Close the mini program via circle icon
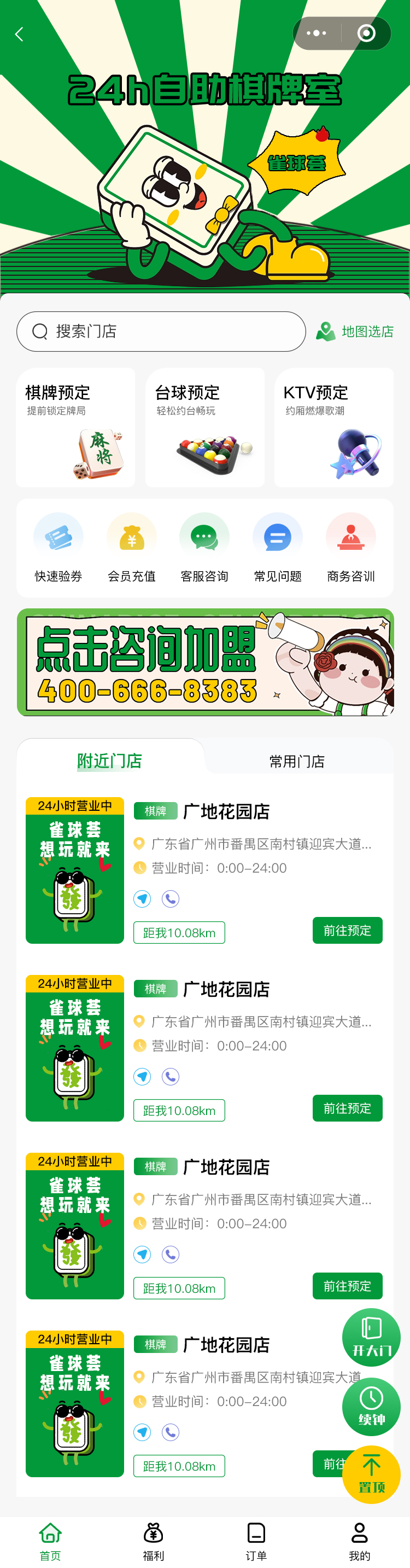 [366, 33]
